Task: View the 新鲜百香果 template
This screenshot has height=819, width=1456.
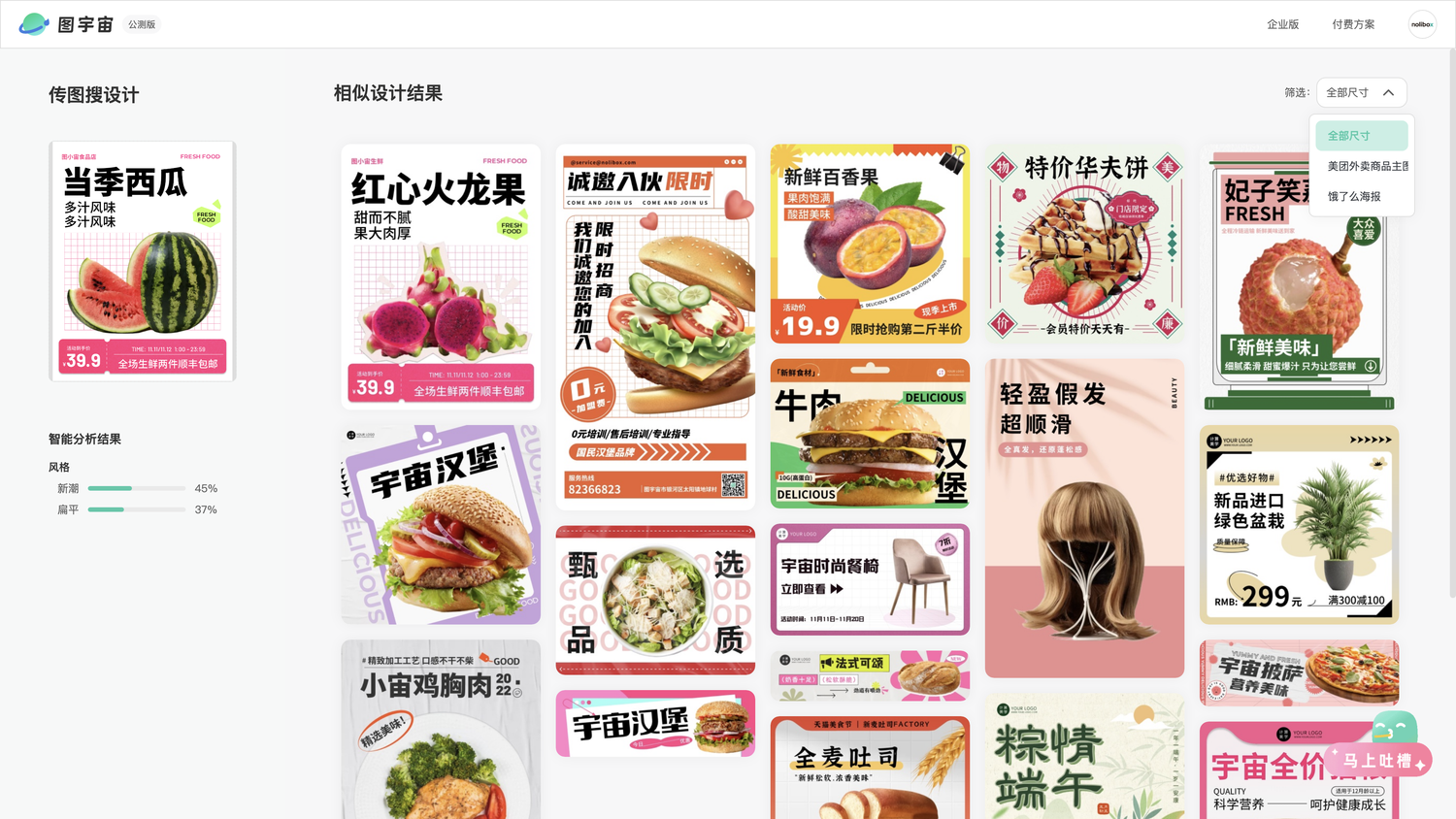Action: (870, 244)
